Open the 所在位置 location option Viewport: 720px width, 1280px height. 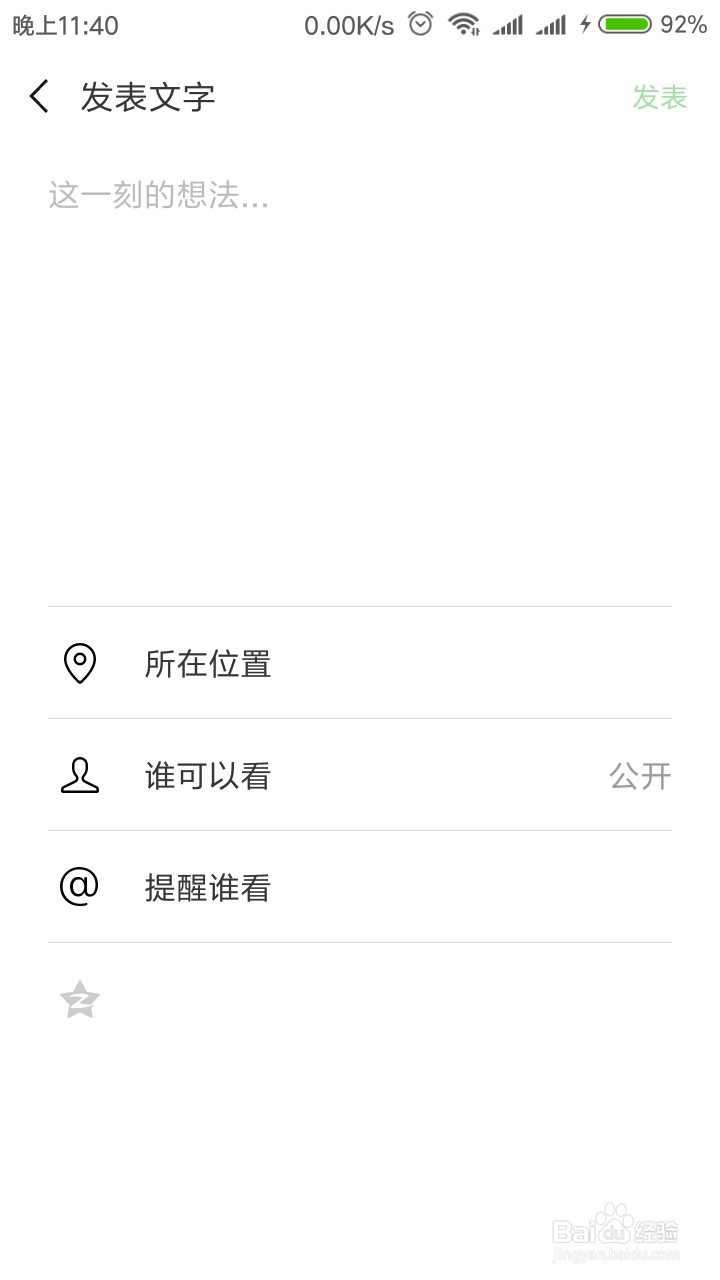click(210, 663)
